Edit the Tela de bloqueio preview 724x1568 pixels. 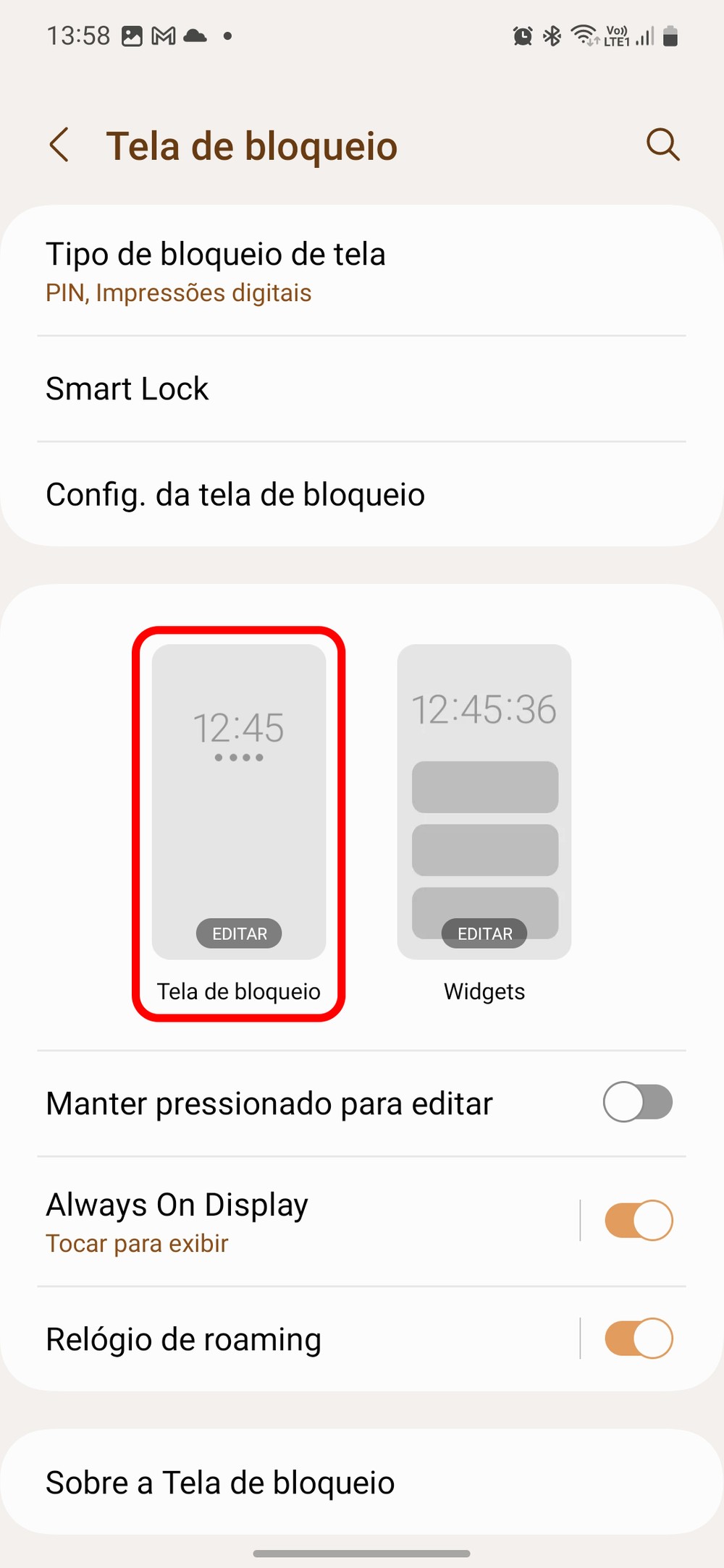239,933
